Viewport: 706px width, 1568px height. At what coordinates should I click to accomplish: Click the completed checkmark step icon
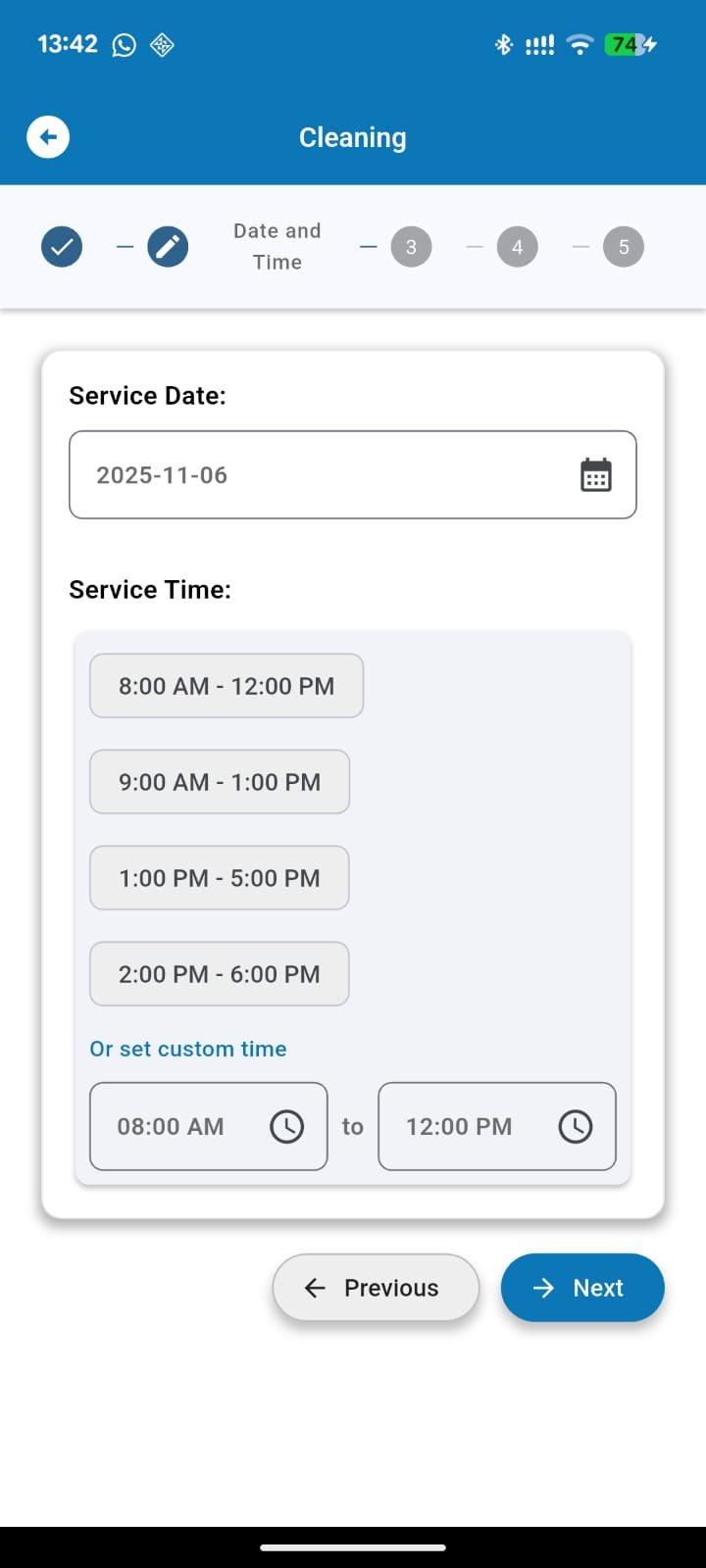[61, 246]
